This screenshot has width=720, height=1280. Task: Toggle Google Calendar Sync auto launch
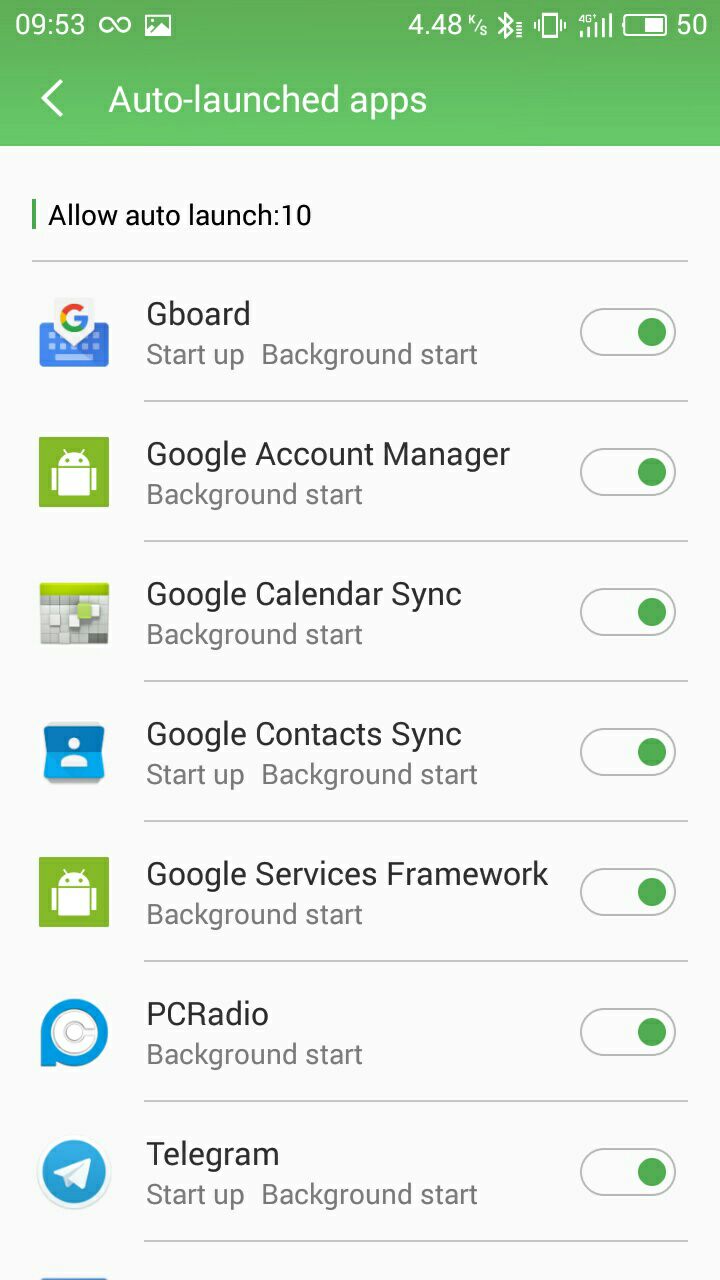click(x=628, y=612)
